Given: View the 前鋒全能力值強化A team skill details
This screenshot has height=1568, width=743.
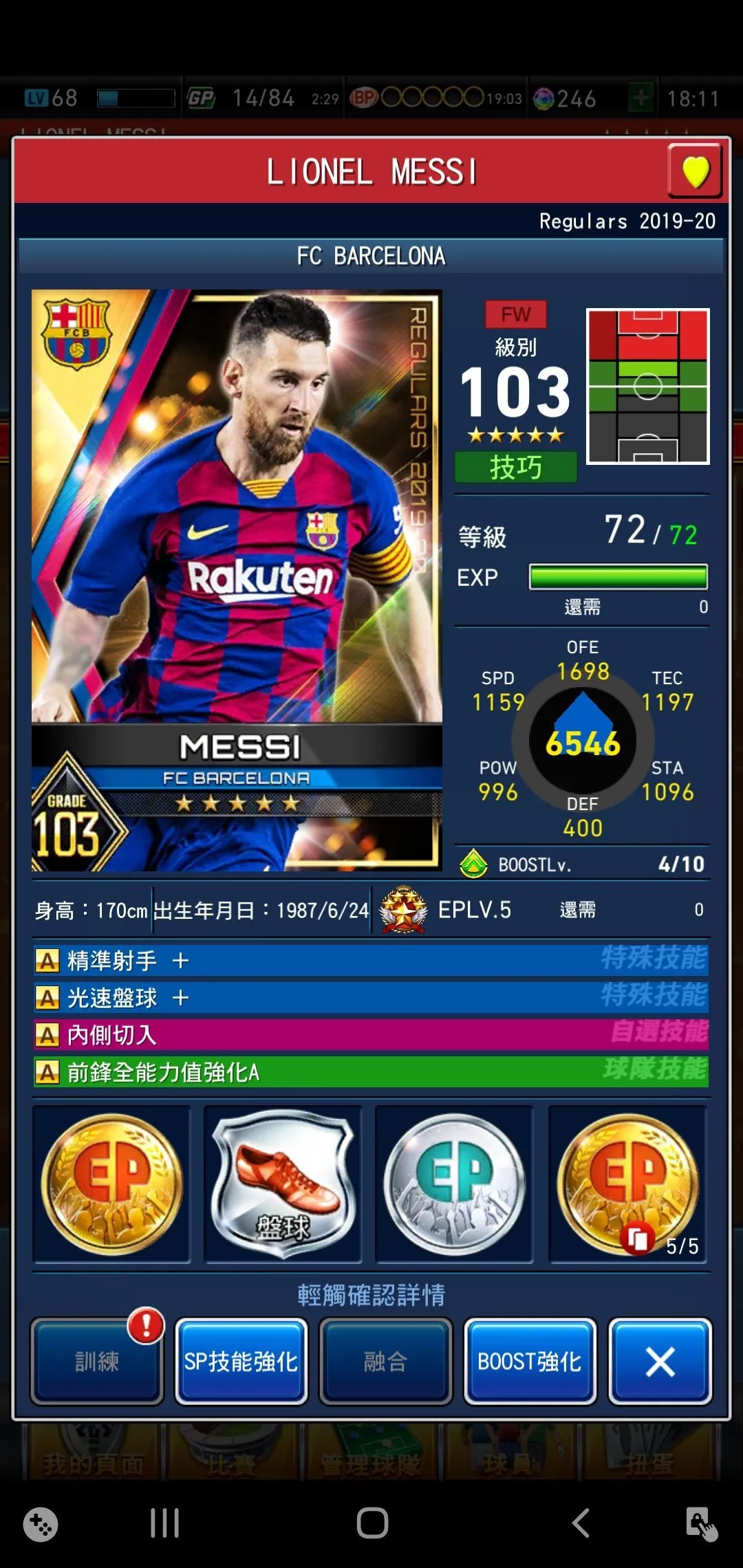Looking at the screenshot, I should (x=370, y=1072).
